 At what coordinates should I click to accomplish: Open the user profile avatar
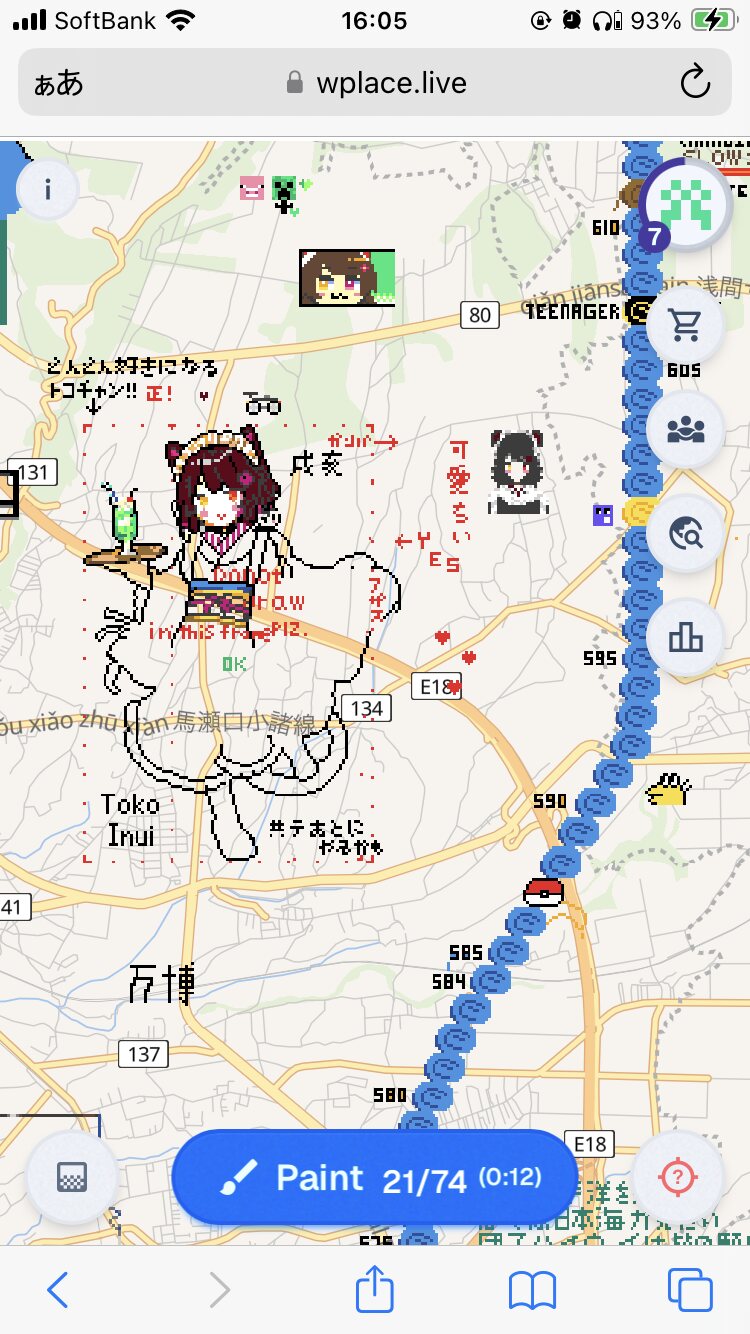point(685,206)
